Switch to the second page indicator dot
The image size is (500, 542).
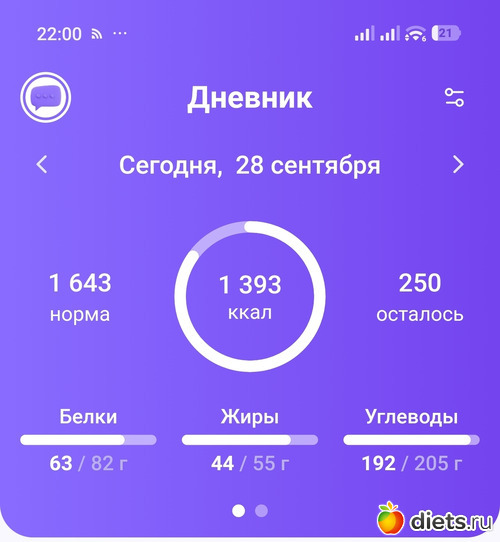[261, 511]
